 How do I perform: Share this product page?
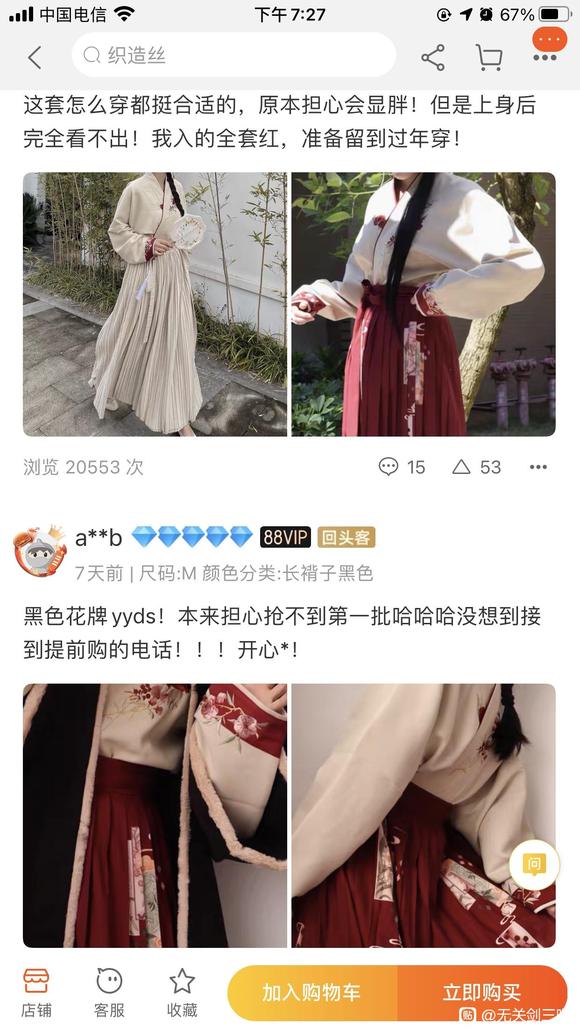(433, 58)
